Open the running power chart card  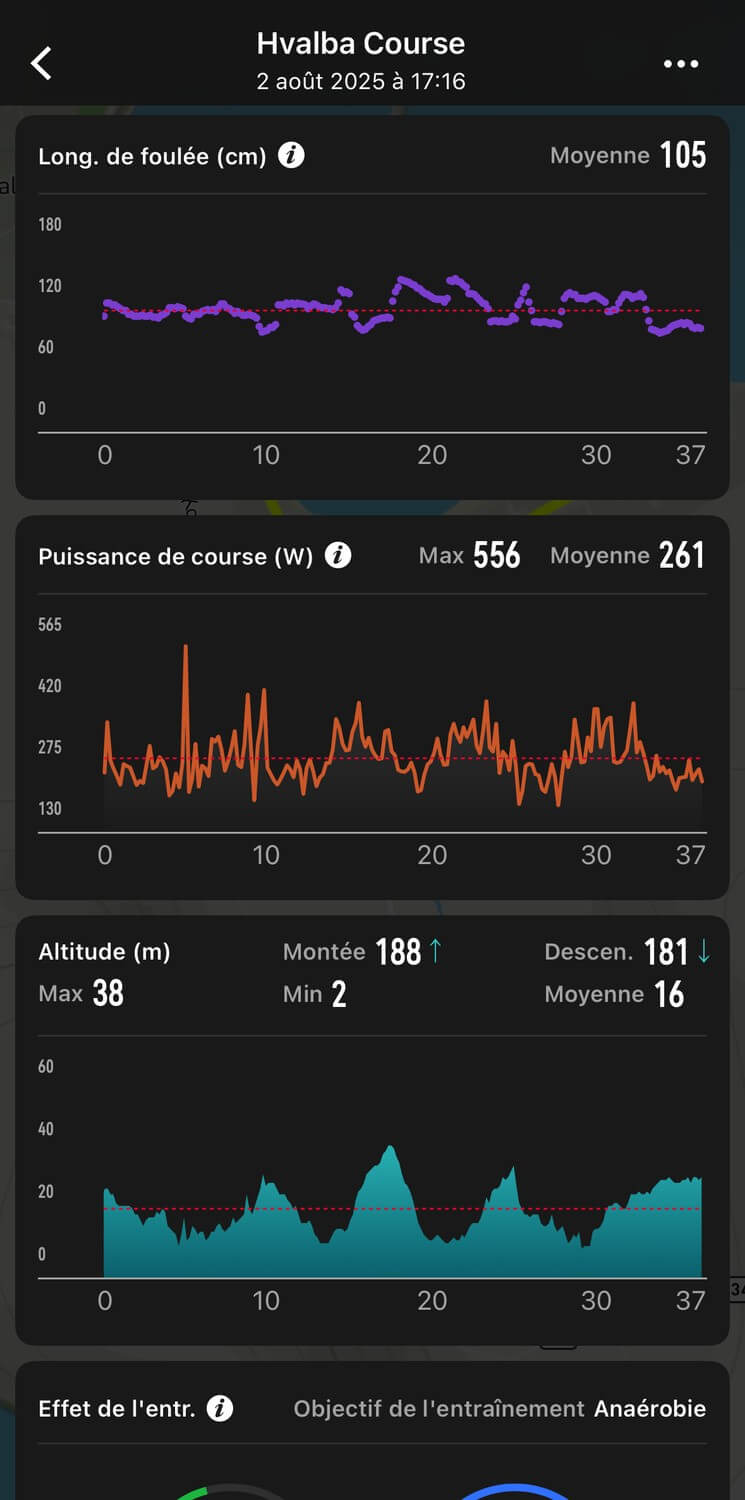[x=372, y=707]
